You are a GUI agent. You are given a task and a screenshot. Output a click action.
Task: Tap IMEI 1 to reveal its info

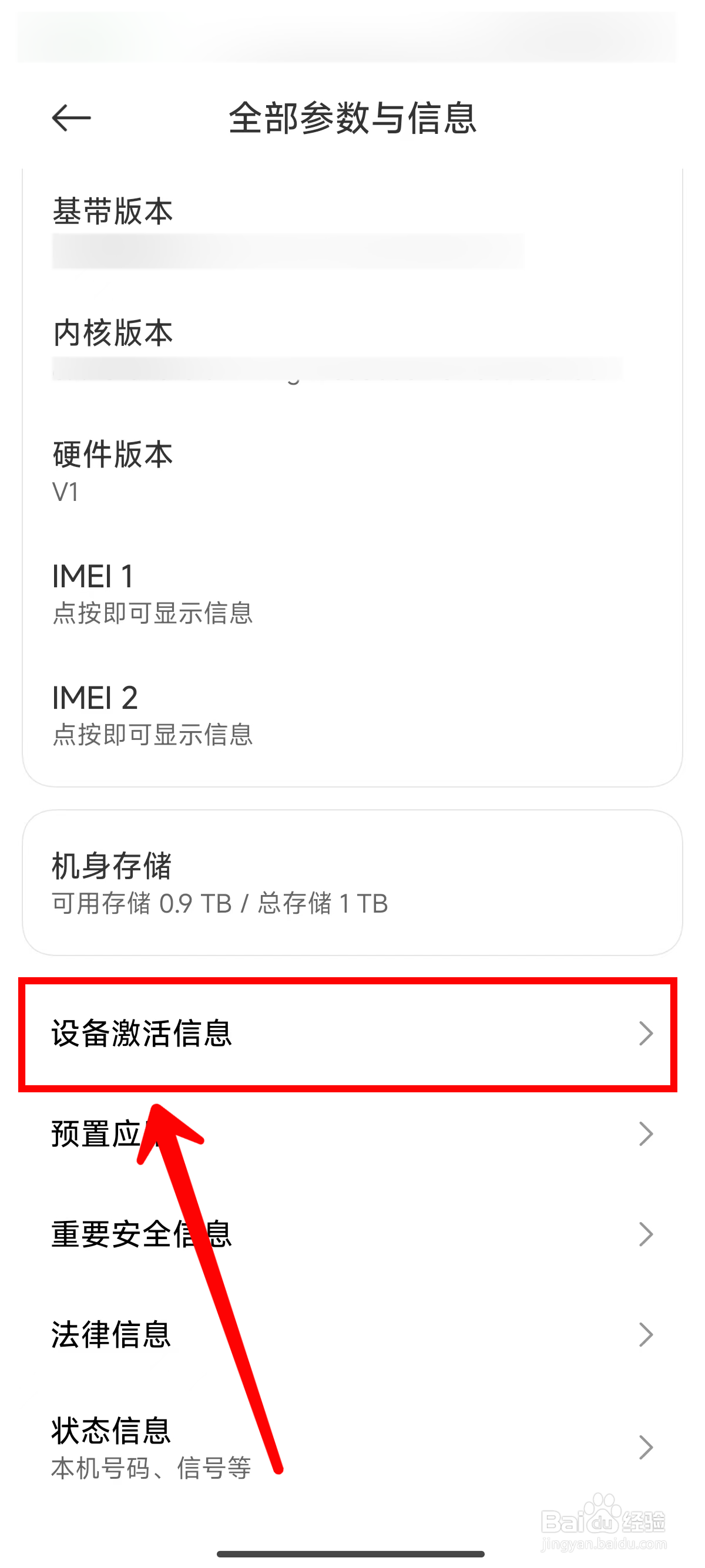point(244,594)
